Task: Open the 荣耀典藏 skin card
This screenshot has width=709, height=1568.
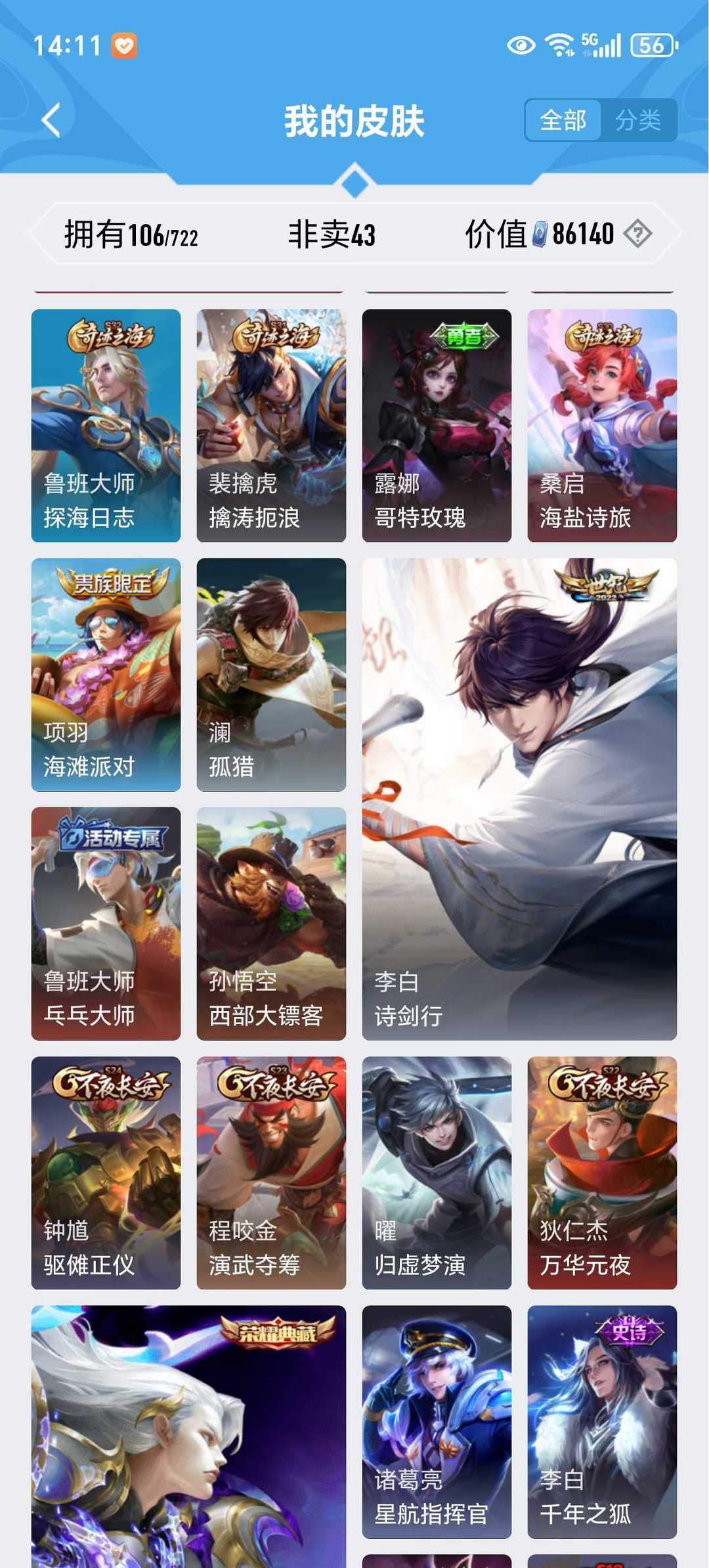Action: point(188,1437)
